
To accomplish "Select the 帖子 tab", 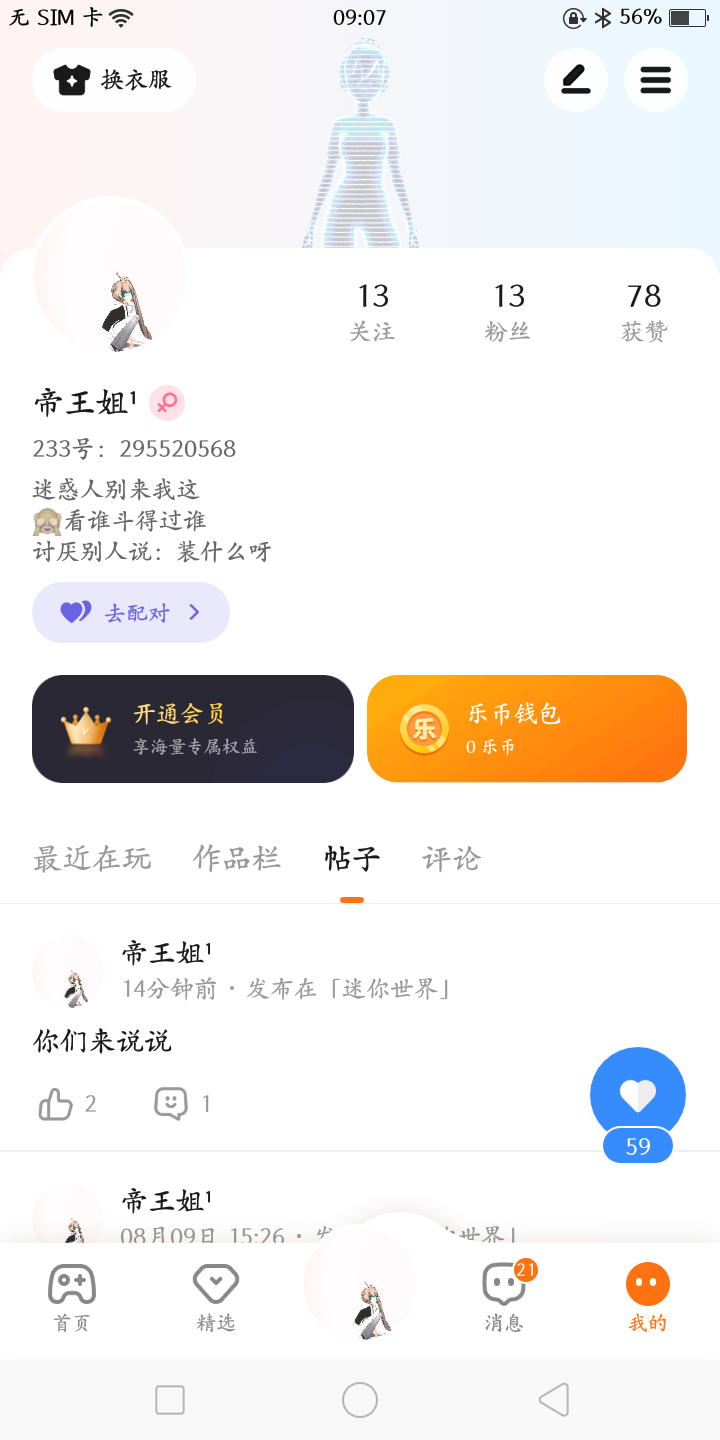I will coord(352,859).
